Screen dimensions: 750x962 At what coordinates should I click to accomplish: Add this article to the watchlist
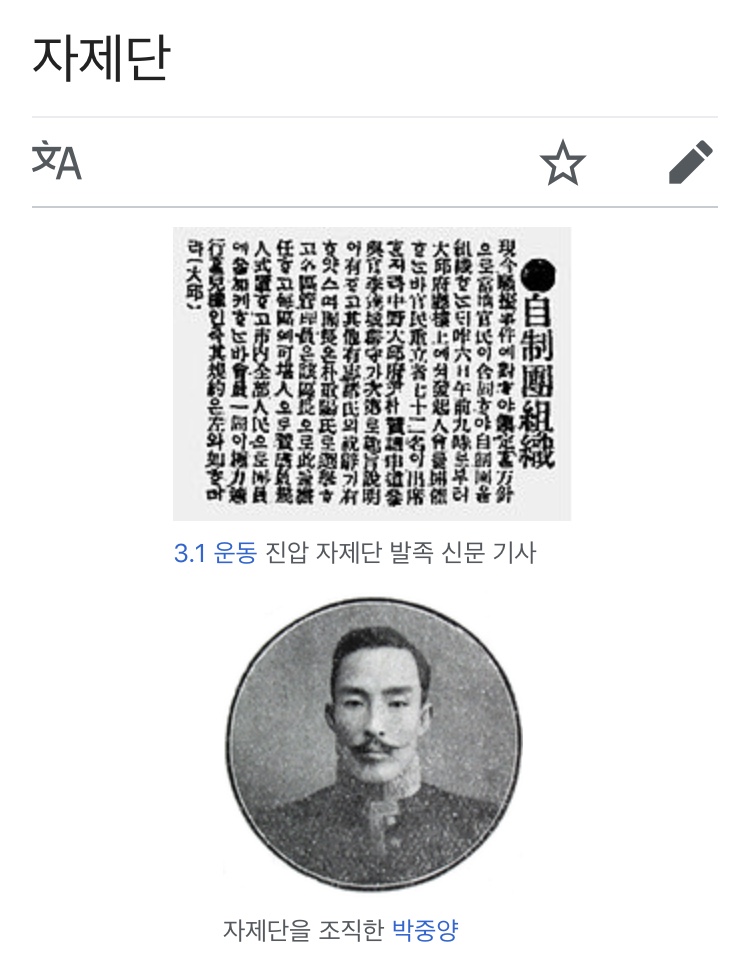[563, 163]
